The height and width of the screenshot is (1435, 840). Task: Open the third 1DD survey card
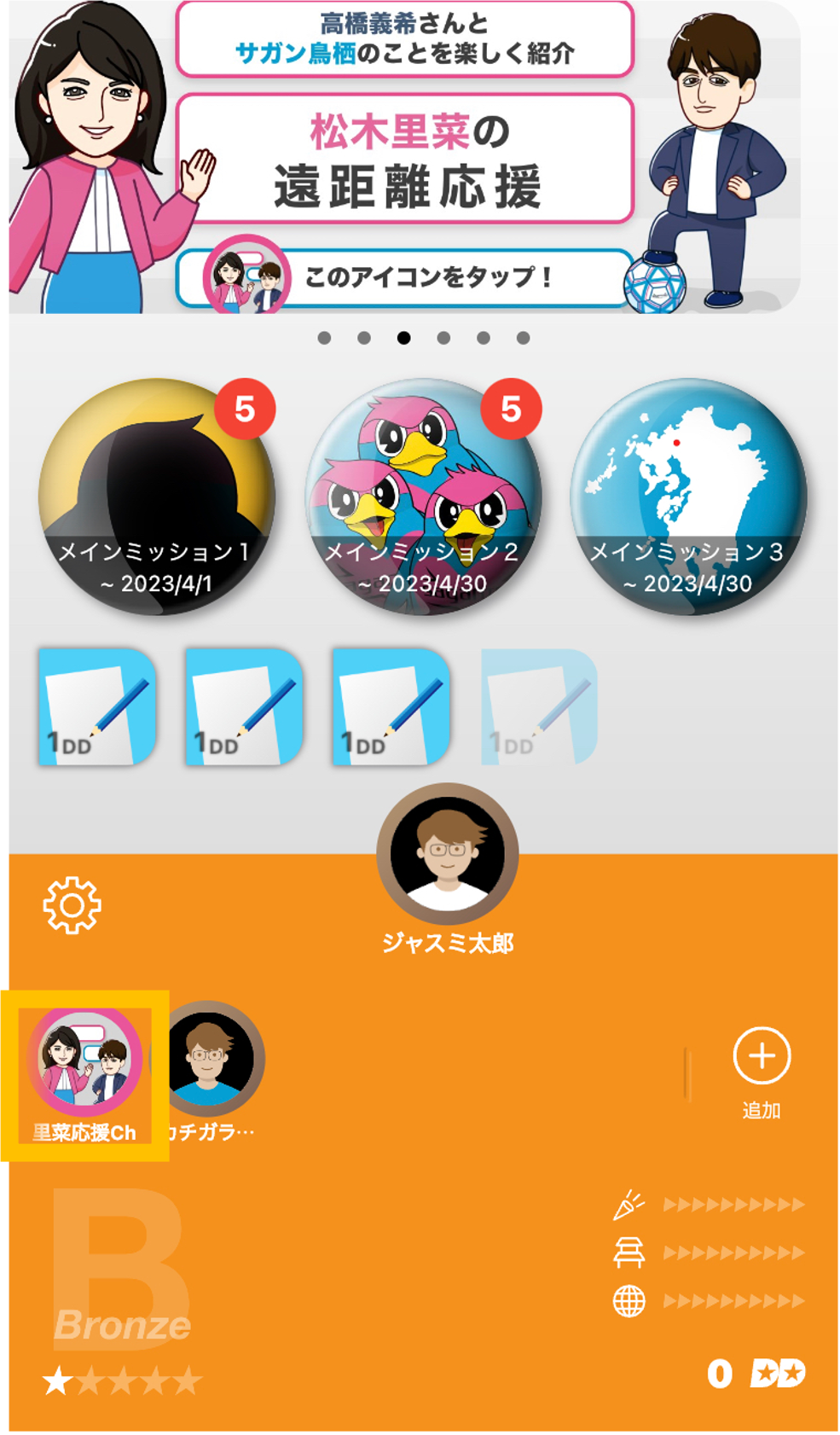[x=391, y=706]
